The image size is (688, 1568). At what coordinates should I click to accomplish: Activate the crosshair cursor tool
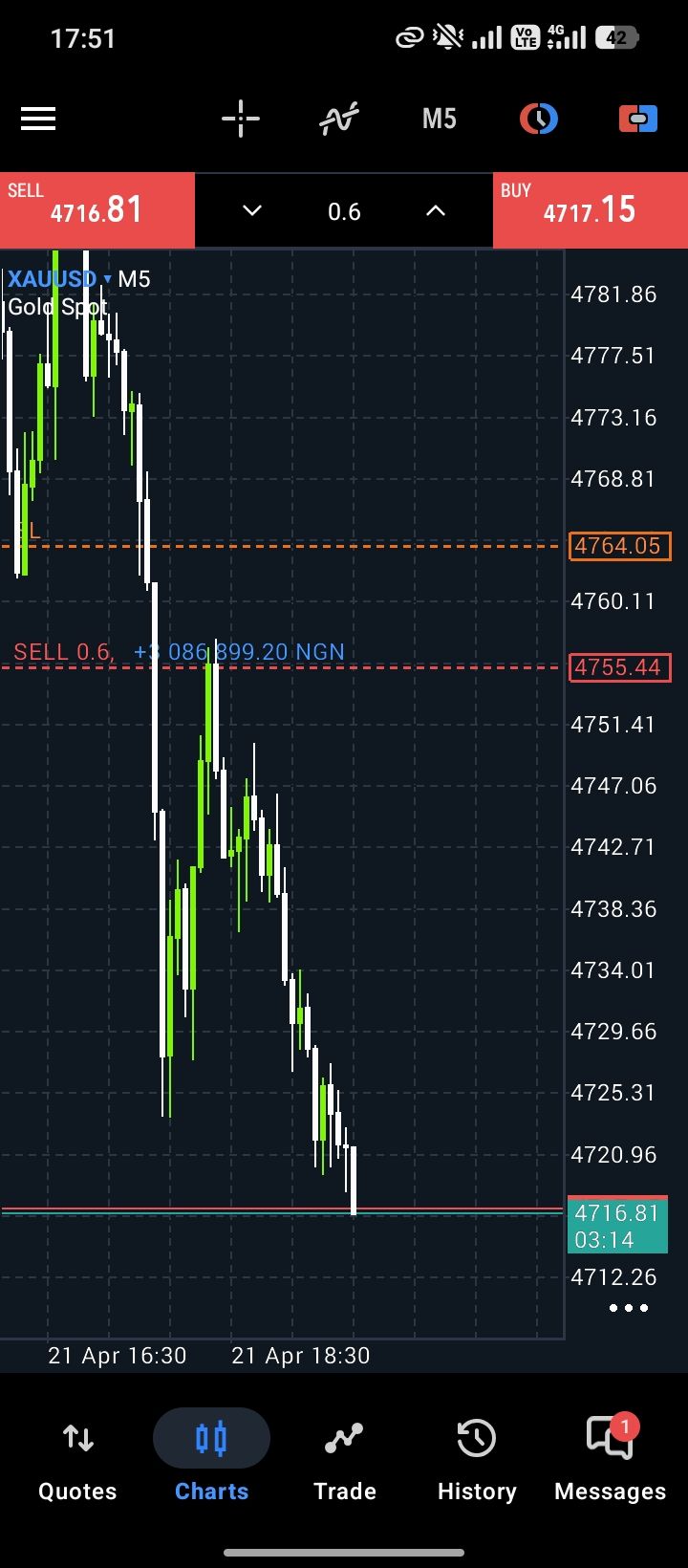coord(241,119)
